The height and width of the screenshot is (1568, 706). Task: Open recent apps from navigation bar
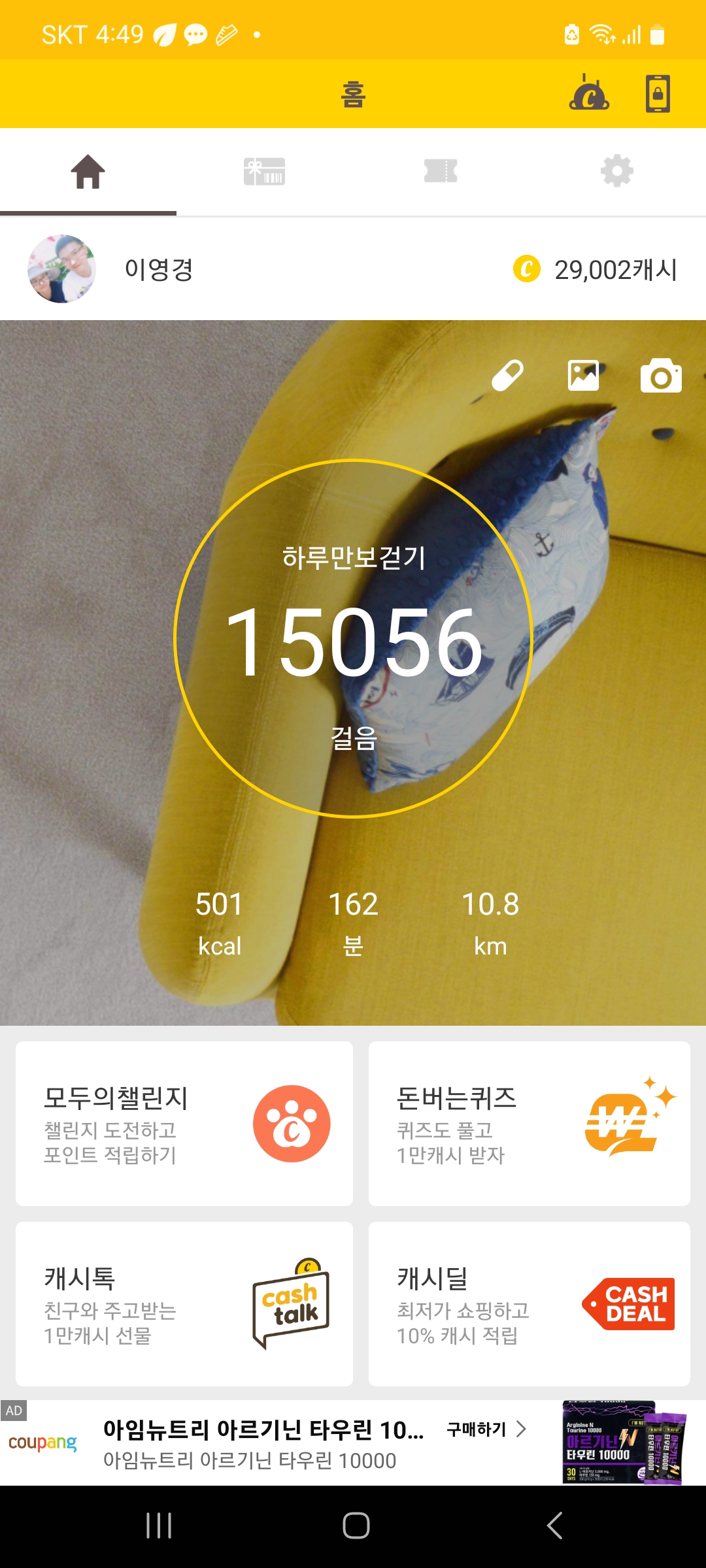159,1526
